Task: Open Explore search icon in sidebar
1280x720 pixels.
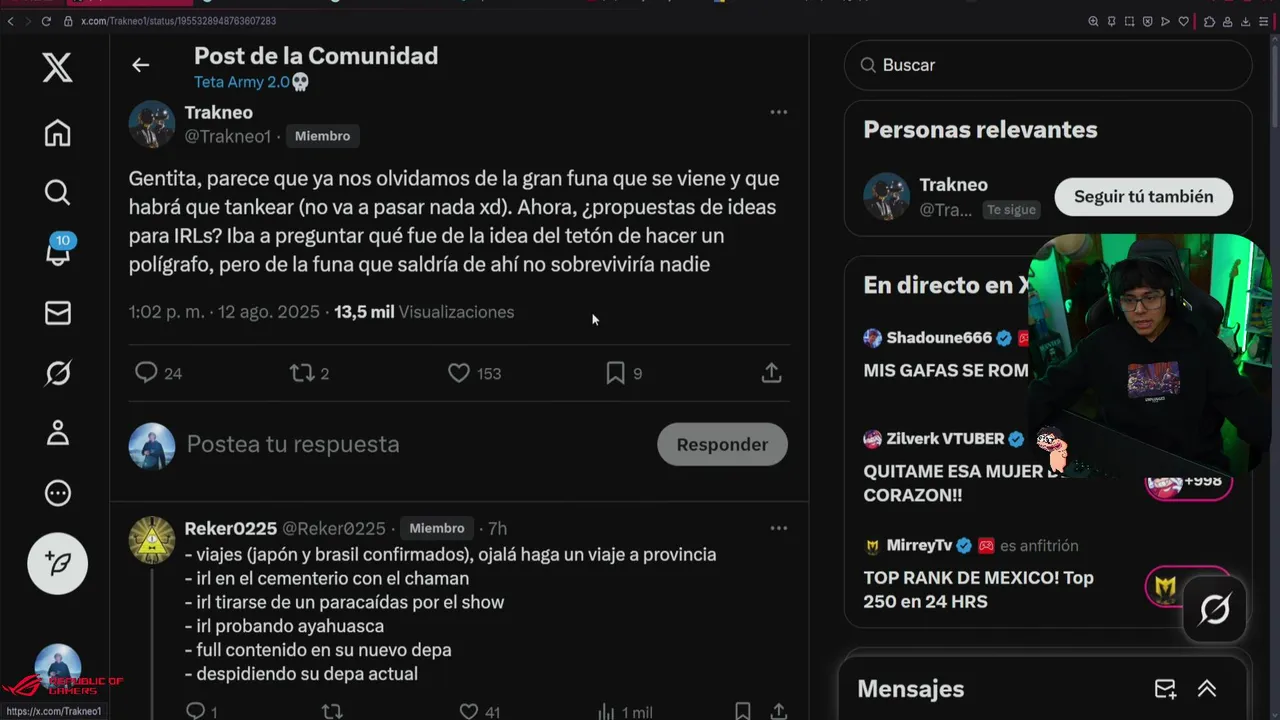Action: pyautogui.click(x=58, y=192)
